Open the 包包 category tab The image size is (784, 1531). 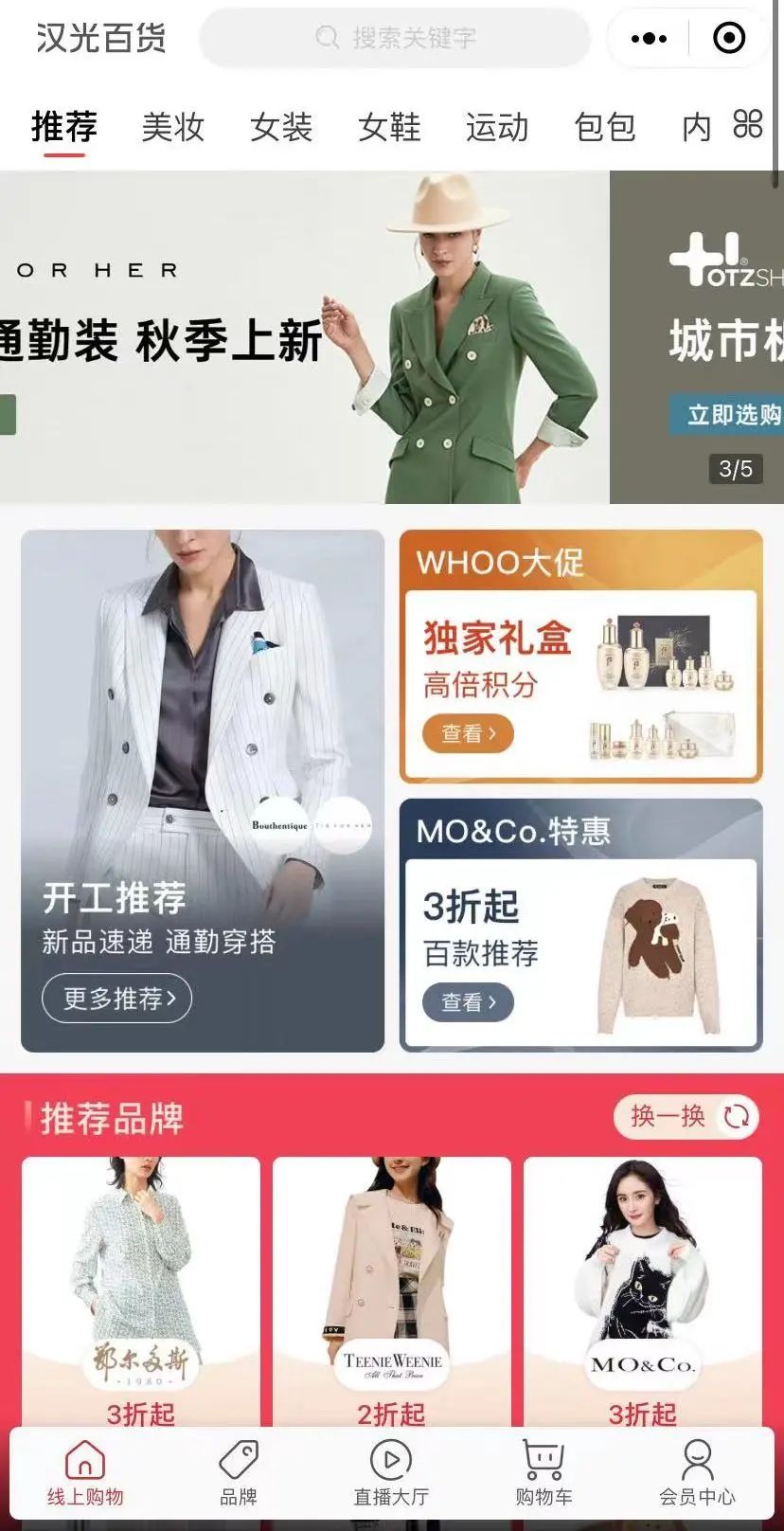[605, 127]
